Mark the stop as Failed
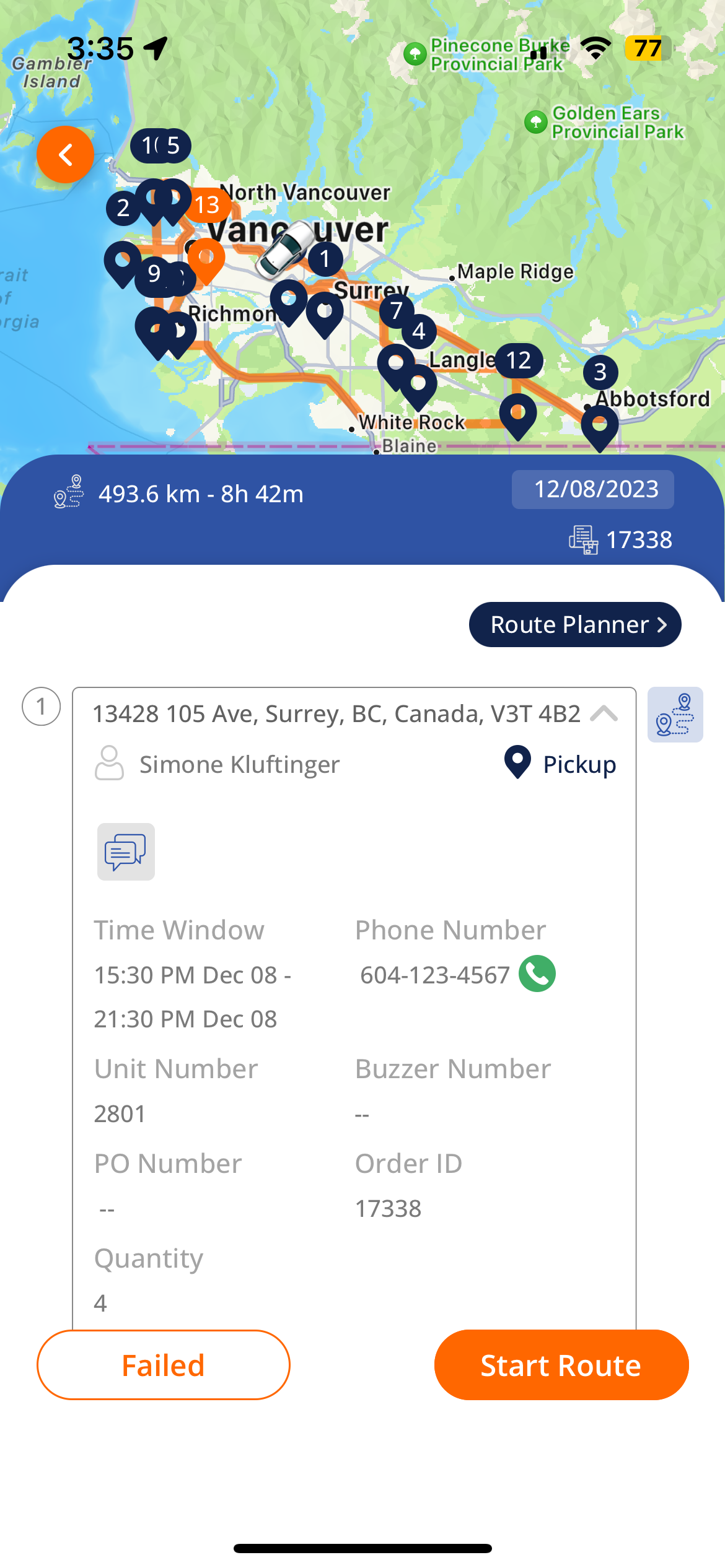Image resolution: width=725 pixels, height=1568 pixels. [x=164, y=1365]
